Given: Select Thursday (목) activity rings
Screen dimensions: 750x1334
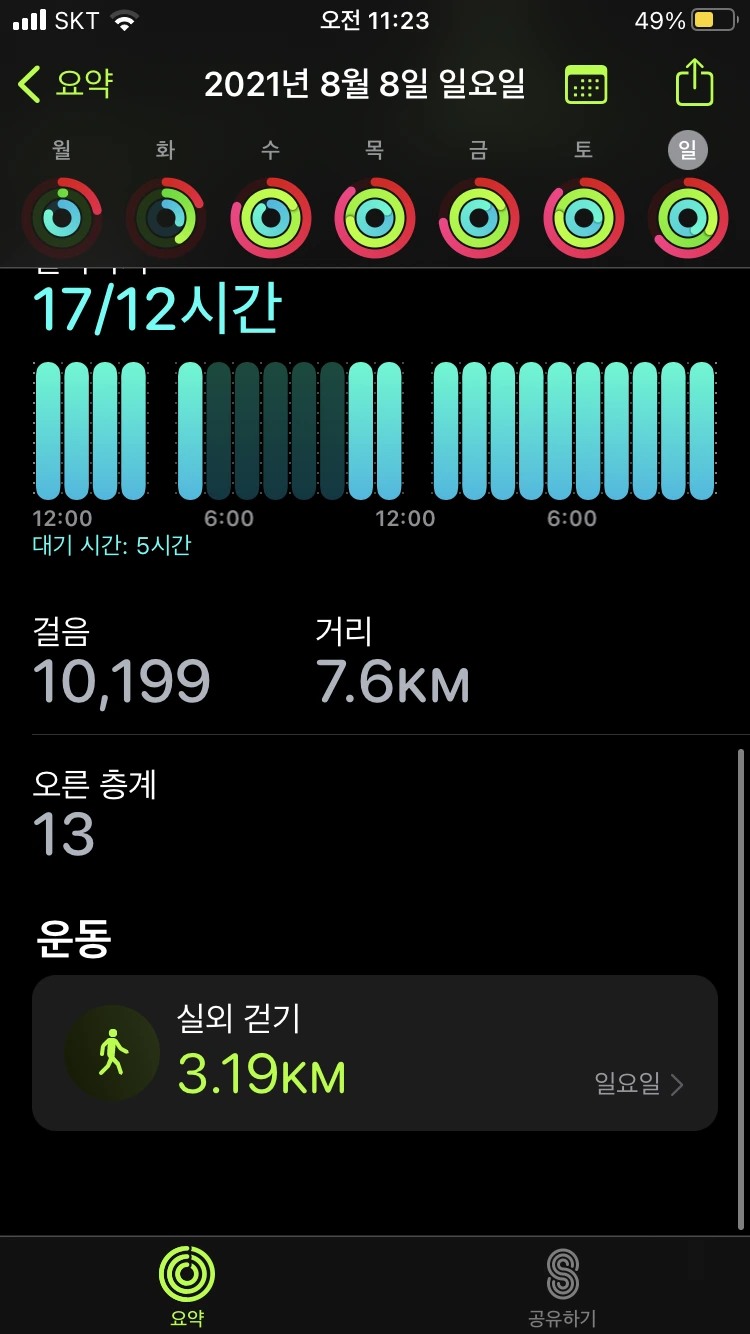Looking at the screenshot, I should (375, 217).
